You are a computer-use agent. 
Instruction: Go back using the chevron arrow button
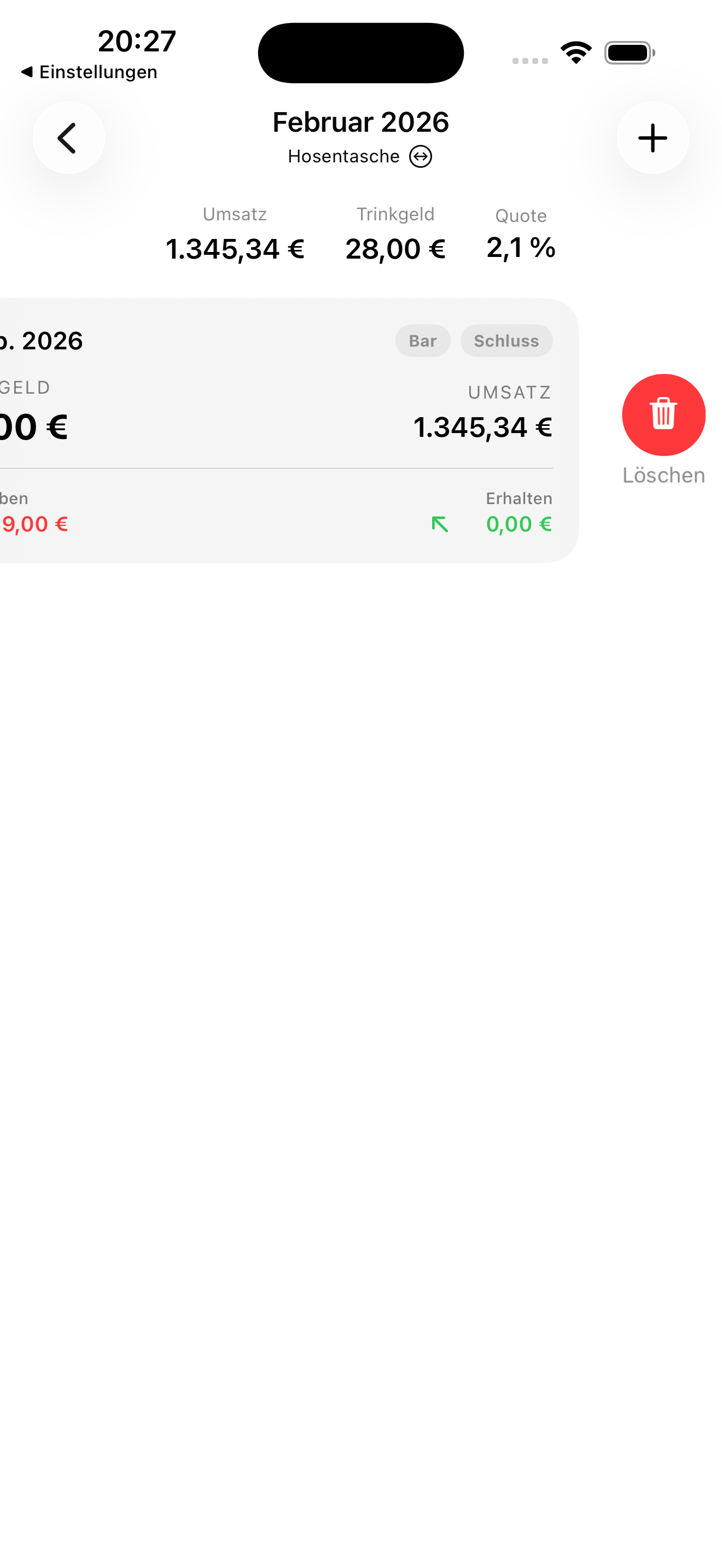tap(68, 138)
